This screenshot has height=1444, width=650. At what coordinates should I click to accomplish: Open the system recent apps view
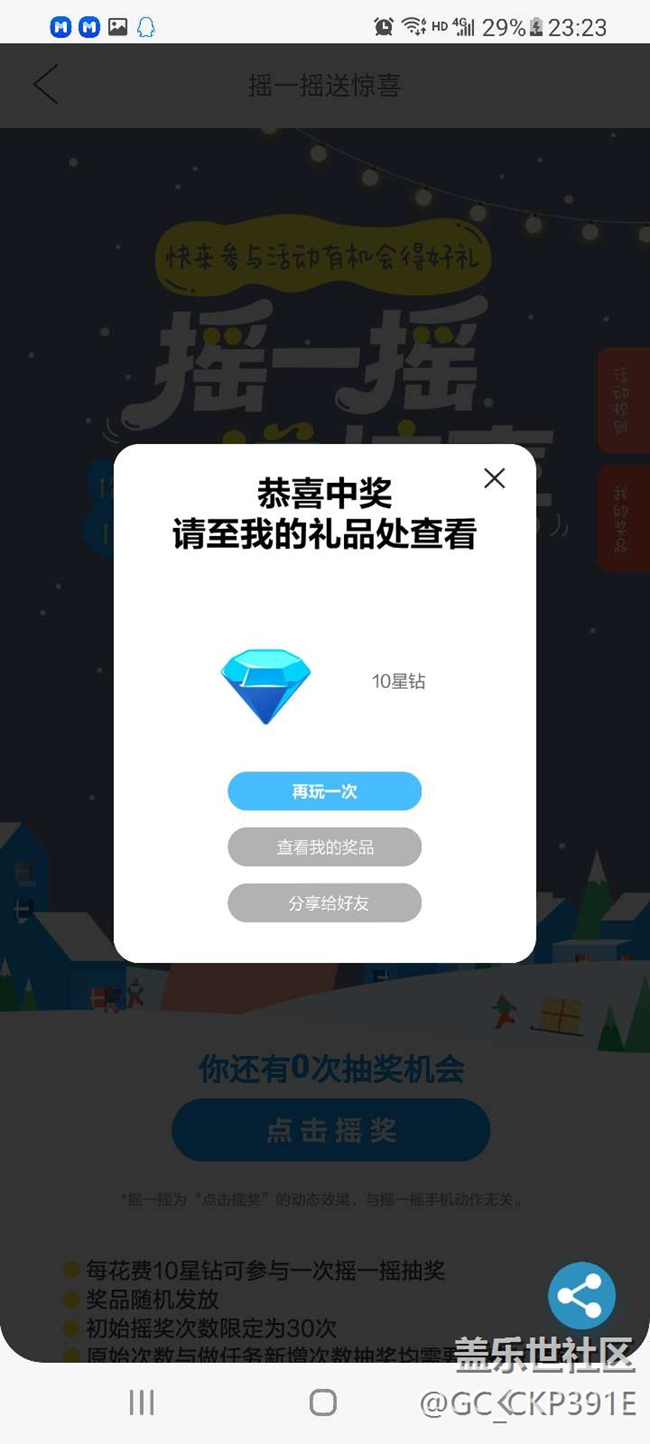pyautogui.click(x=141, y=1402)
